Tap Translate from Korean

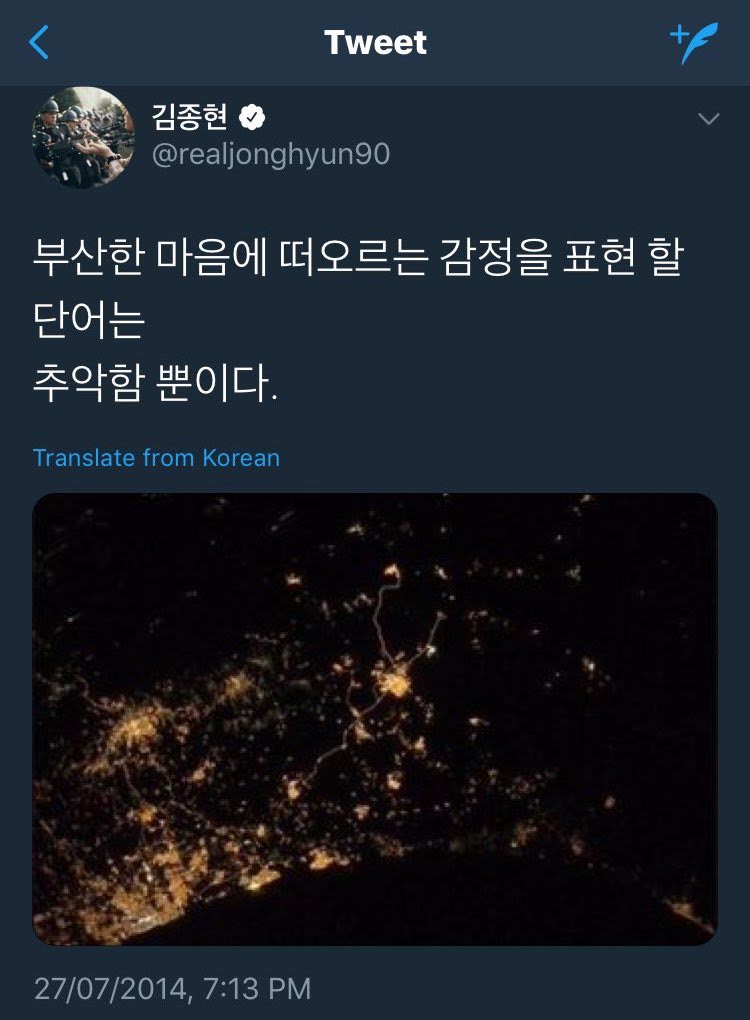click(156, 457)
